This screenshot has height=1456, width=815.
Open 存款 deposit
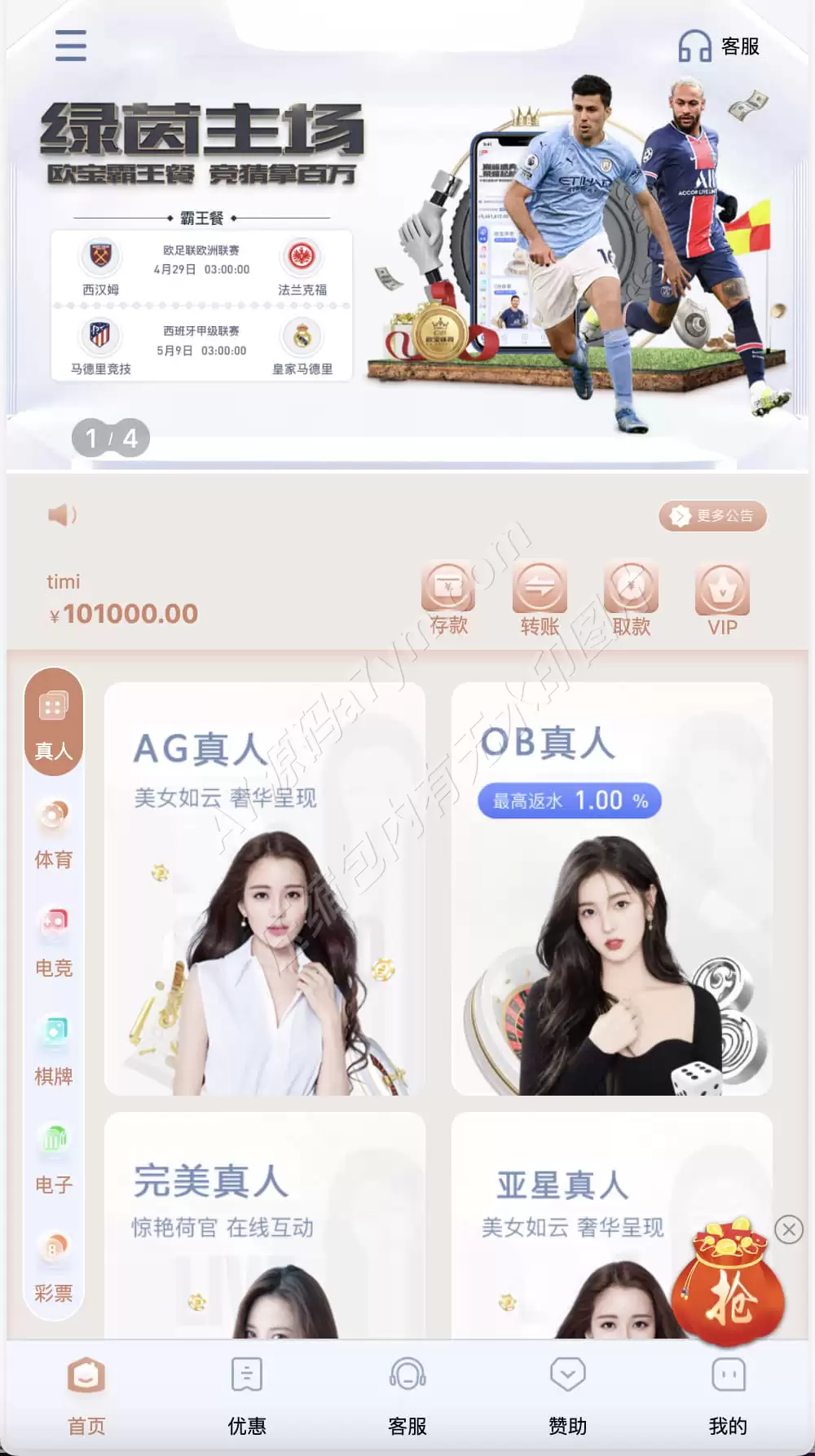click(x=448, y=599)
